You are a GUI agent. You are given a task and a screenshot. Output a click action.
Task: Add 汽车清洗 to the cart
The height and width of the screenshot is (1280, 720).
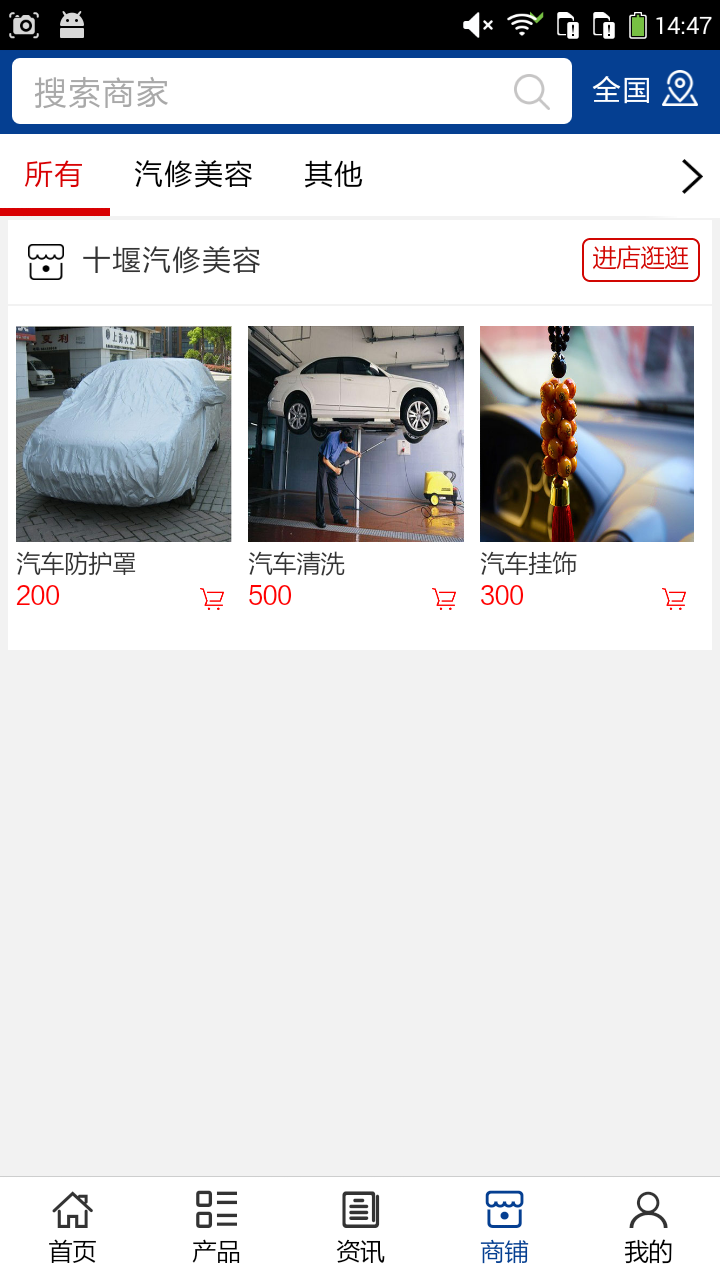click(444, 599)
